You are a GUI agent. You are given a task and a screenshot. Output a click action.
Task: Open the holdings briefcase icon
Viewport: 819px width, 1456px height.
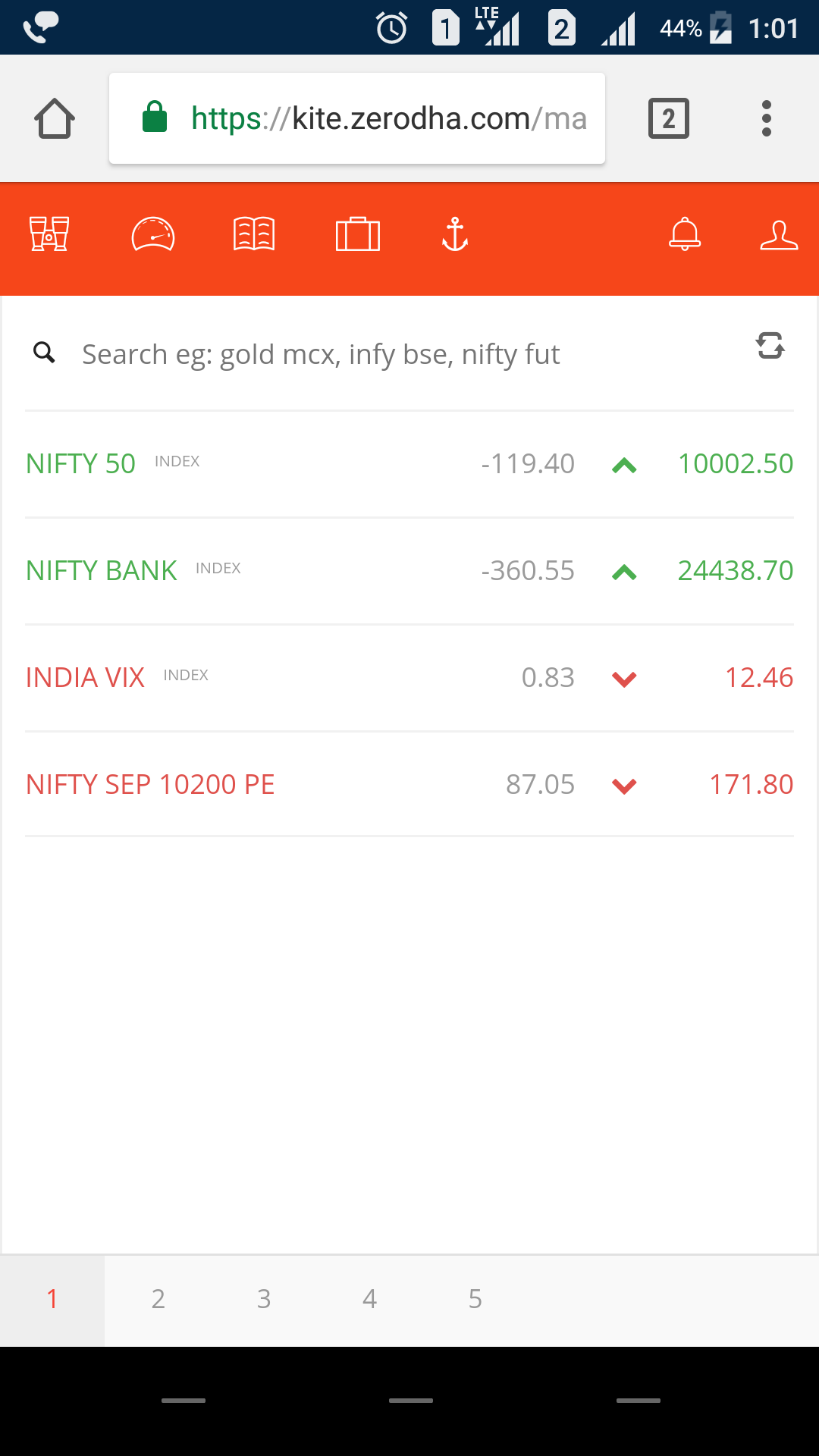point(358,234)
